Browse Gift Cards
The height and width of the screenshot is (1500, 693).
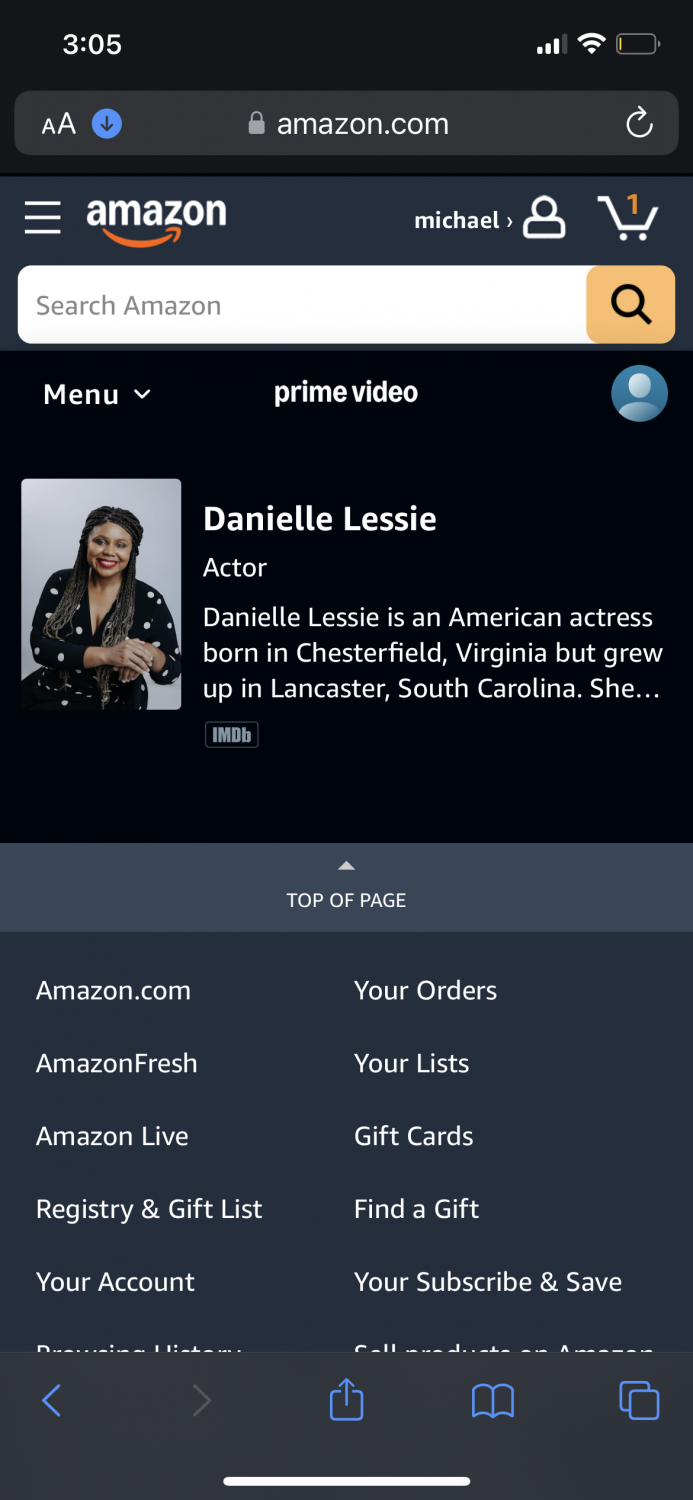413,1137
